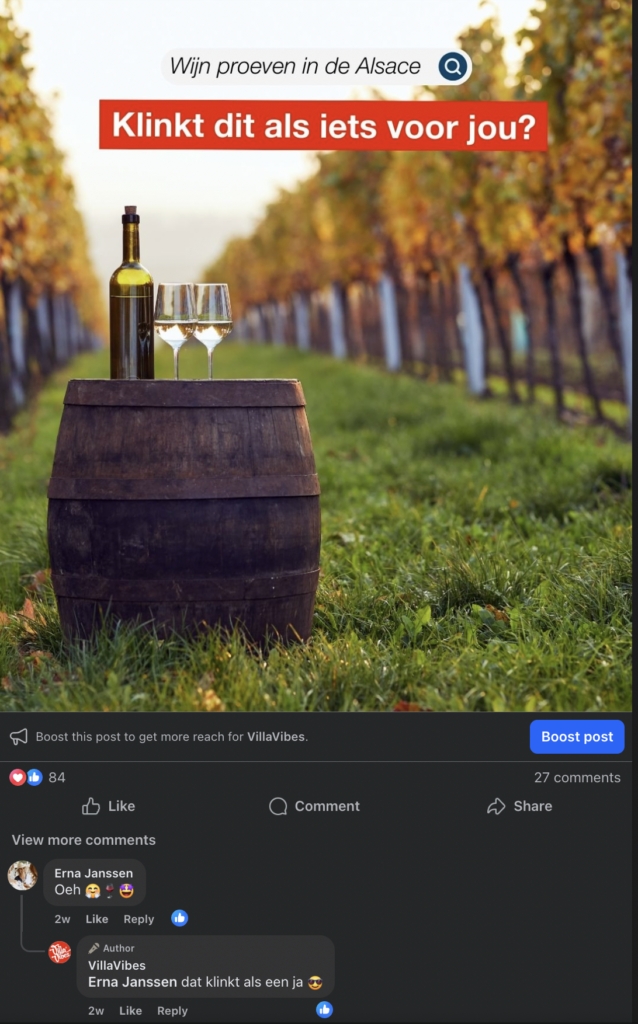The image size is (638, 1024).
Task: Reply to Erna Janssen's comment
Action: tap(139, 919)
